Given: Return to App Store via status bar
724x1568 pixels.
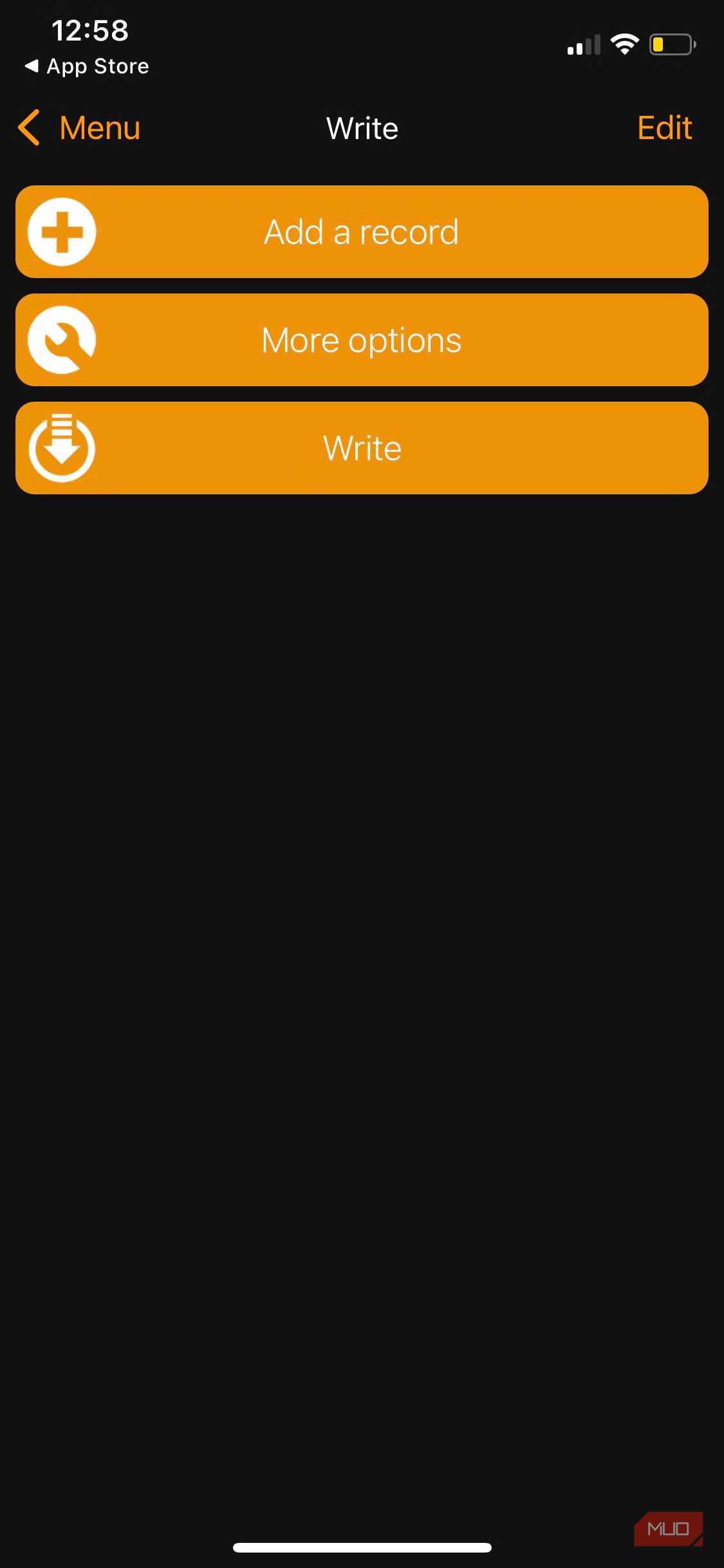Looking at the screenshot, I should point(87,66).
